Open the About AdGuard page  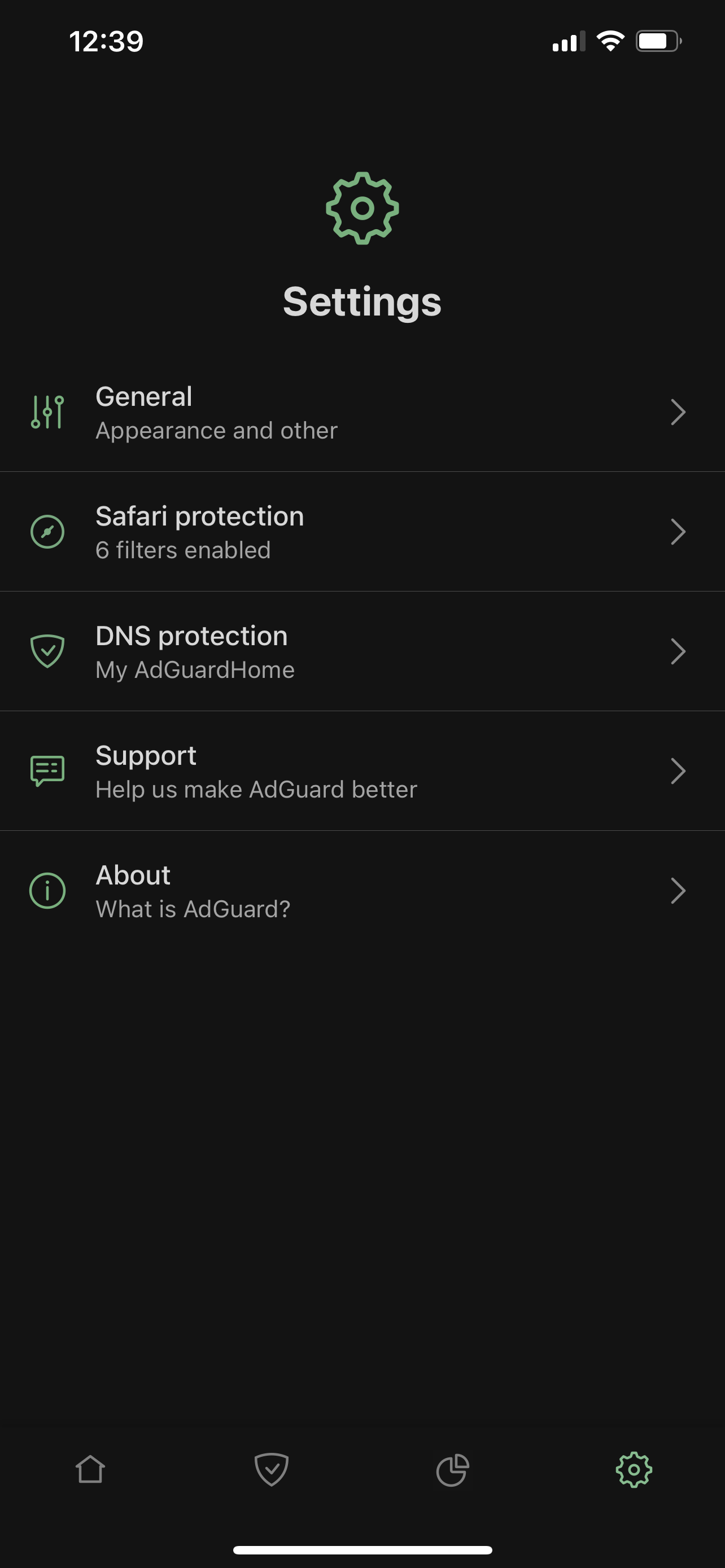click(362, 891)
